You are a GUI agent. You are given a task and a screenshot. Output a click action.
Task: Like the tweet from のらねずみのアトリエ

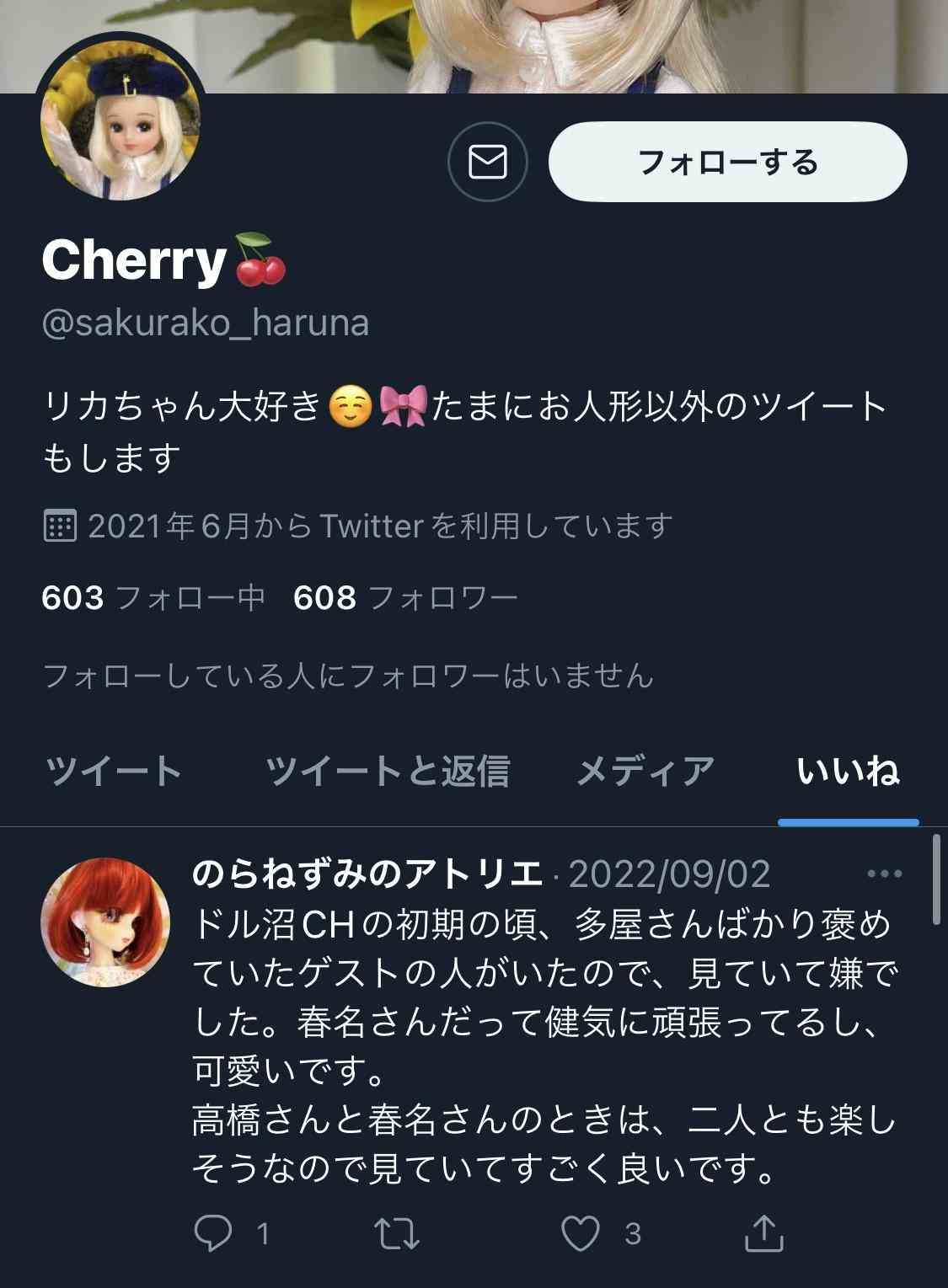[581, 1233]
